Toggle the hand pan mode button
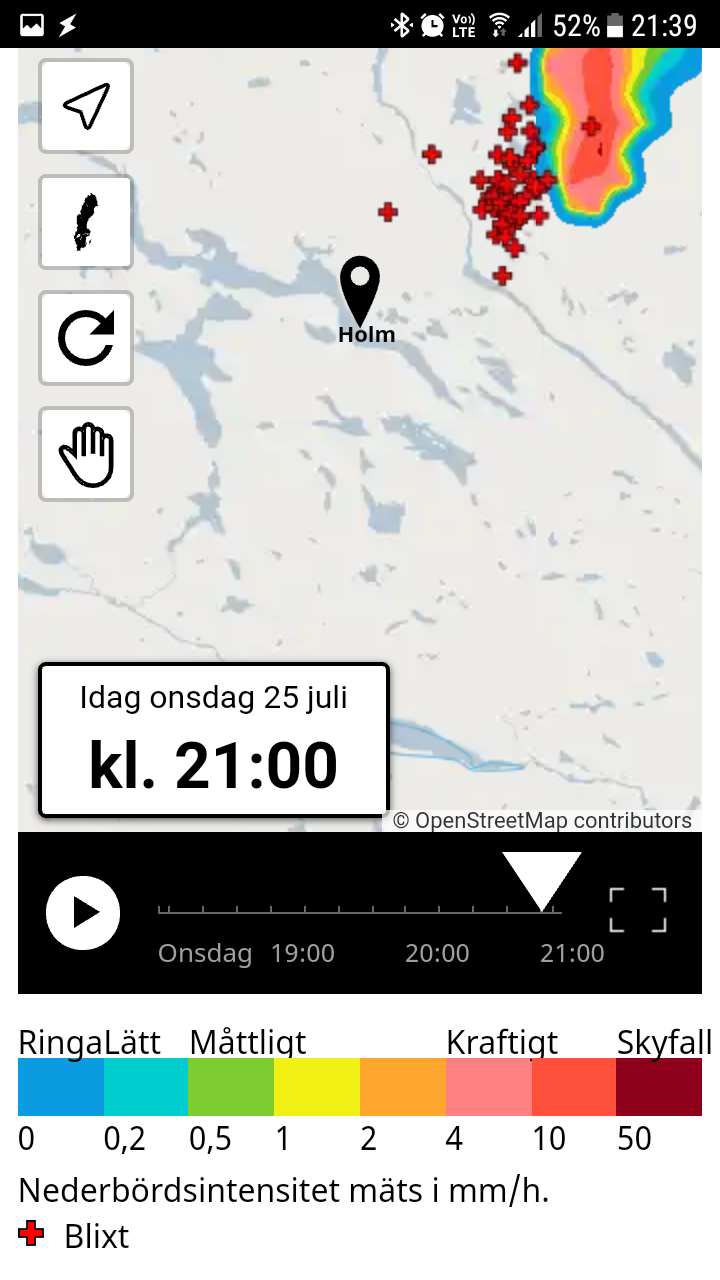This screenshot has width=720, height=1280. (x=86, y=454)
